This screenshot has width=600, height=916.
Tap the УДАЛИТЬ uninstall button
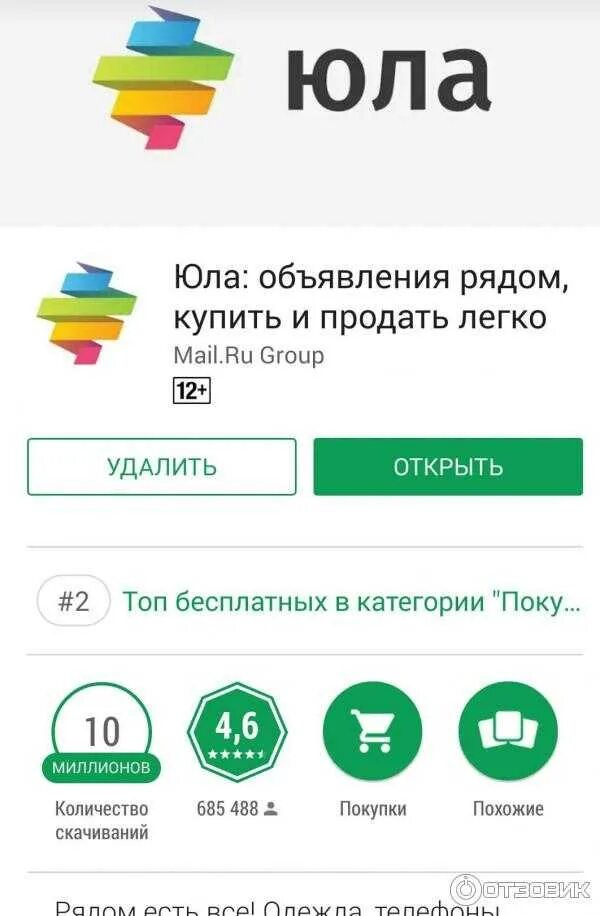click(x=161, y=467)
